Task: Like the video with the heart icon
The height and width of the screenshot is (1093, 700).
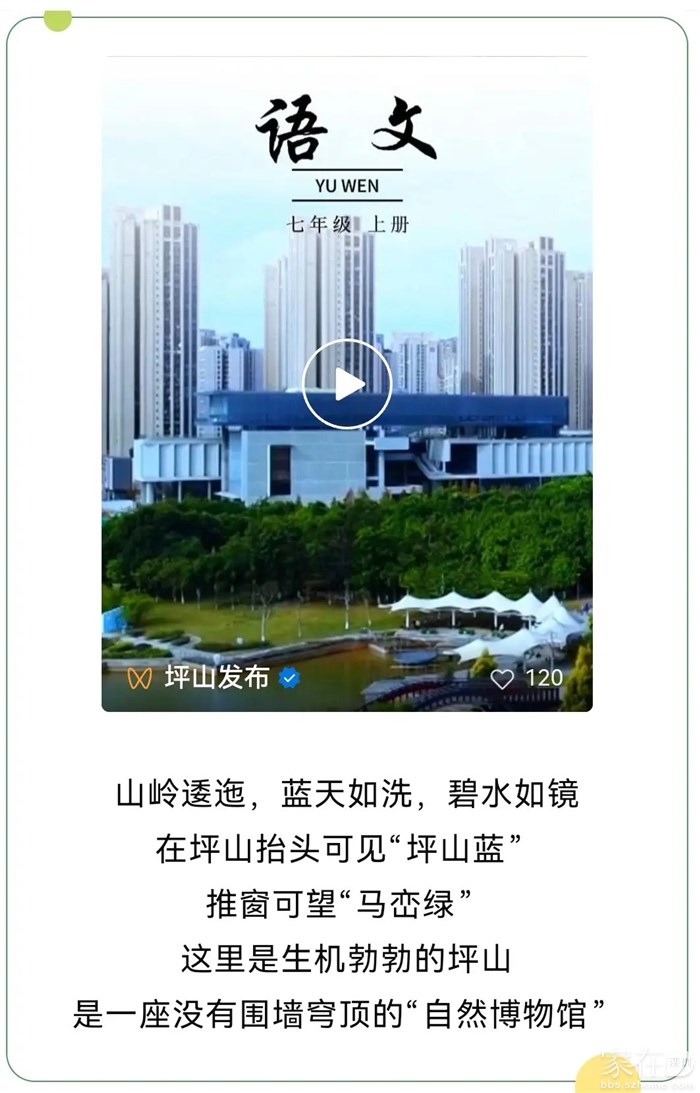Action: [x=503, y=678]
